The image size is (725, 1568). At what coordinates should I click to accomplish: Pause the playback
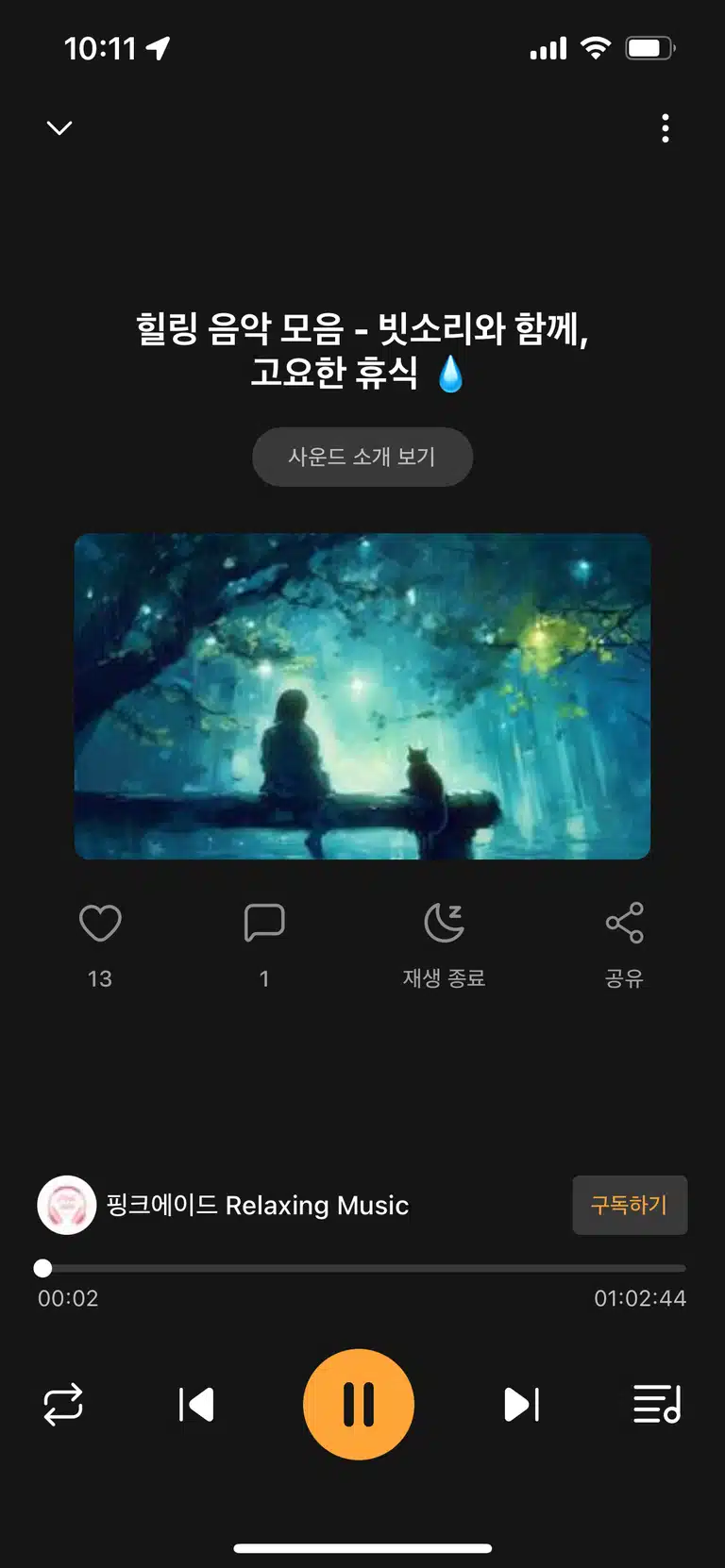359,1405
